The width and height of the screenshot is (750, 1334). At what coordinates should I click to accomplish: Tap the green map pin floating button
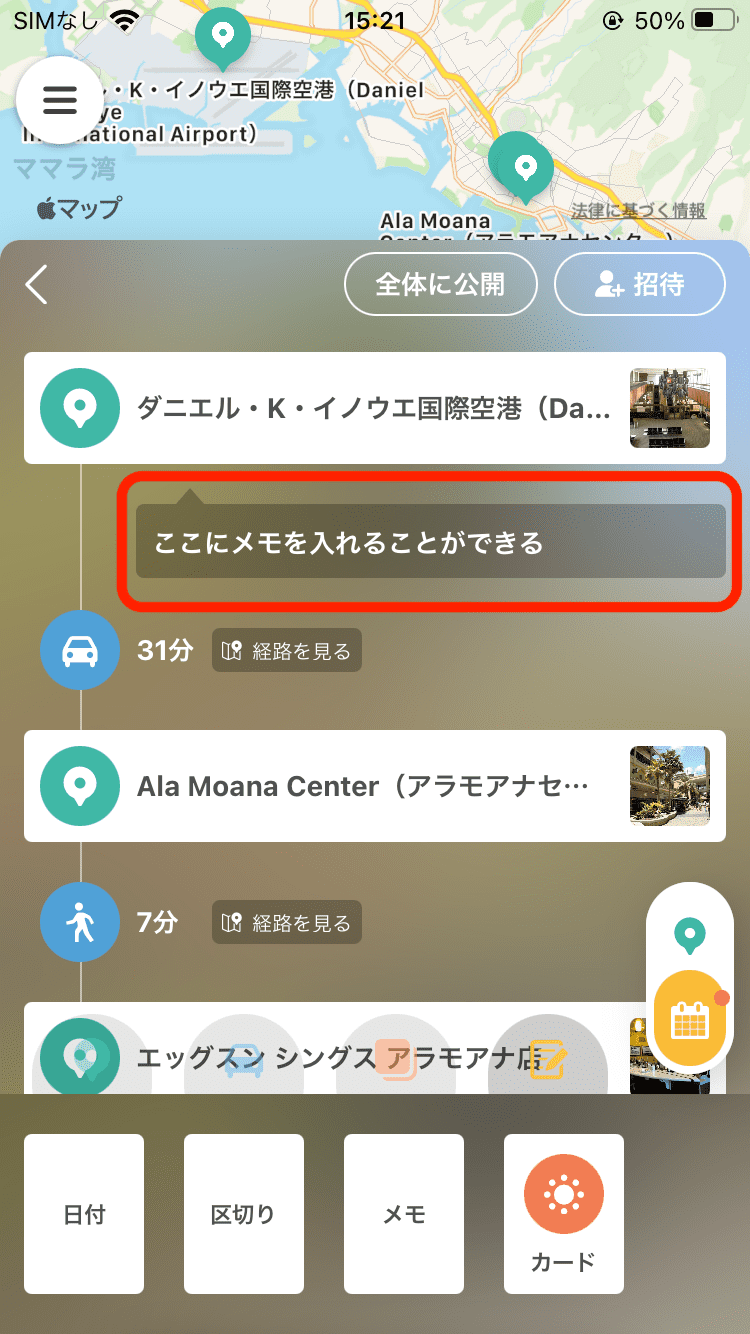[689, 935]
